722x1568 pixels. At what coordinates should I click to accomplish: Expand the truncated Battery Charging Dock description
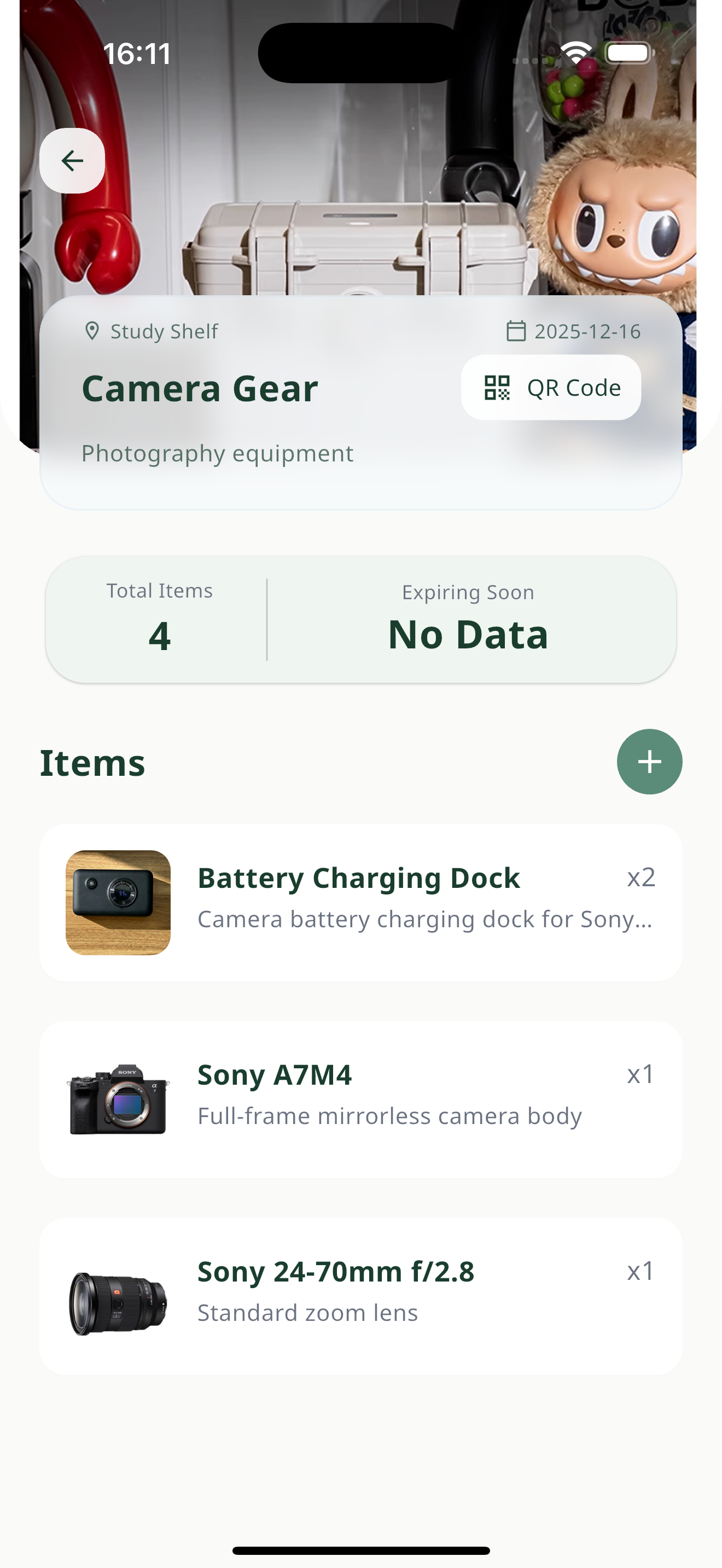click(x=424, y=920)
